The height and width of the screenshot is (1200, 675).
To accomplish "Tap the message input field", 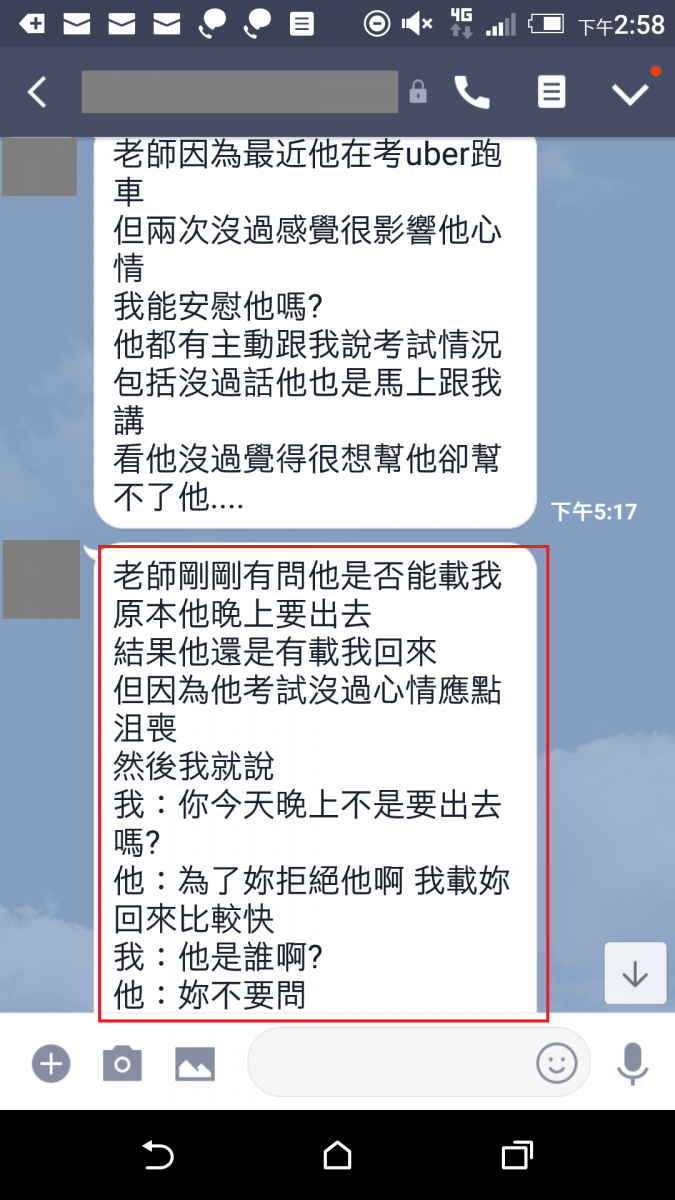I will (390, 1061).
